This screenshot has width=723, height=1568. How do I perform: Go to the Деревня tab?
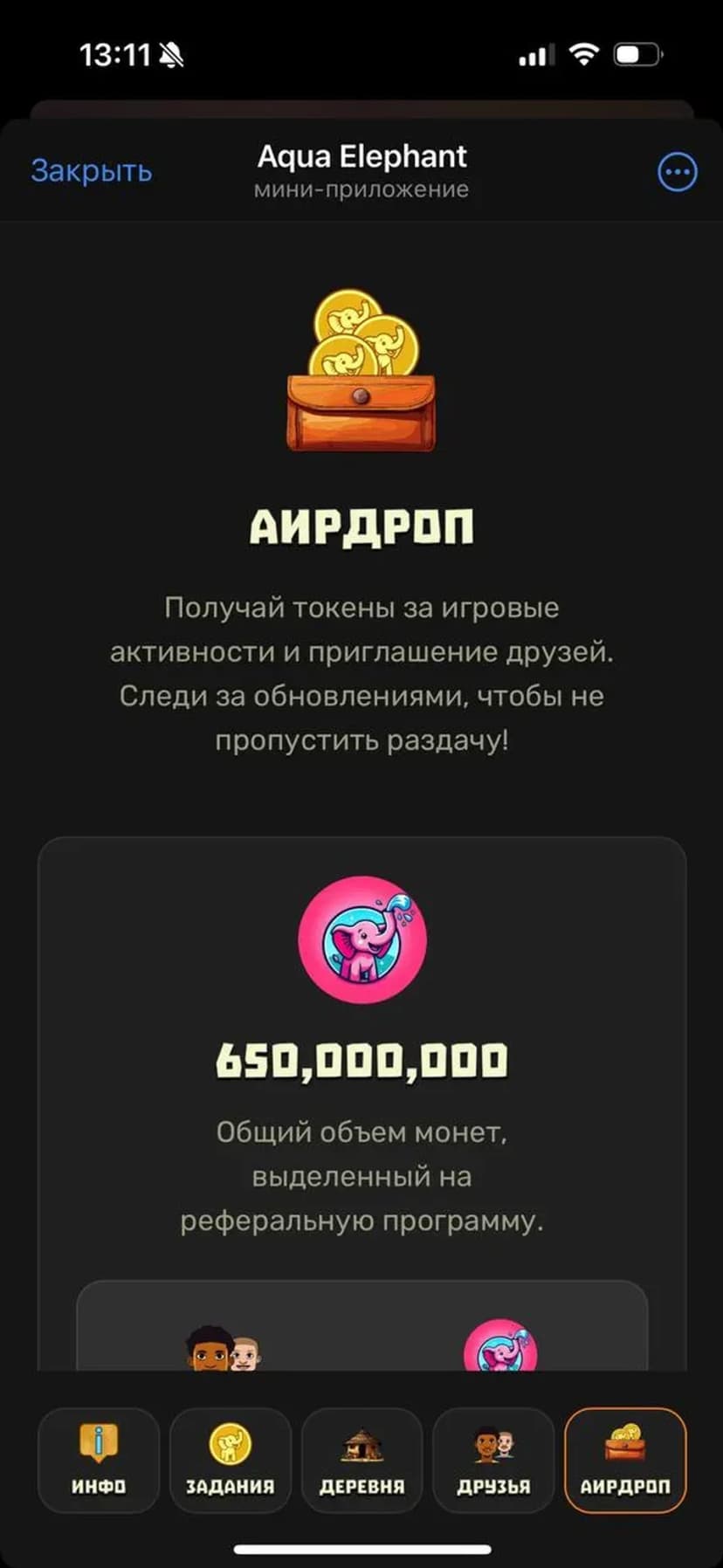pyautogui.click(x=361, y=1460)
